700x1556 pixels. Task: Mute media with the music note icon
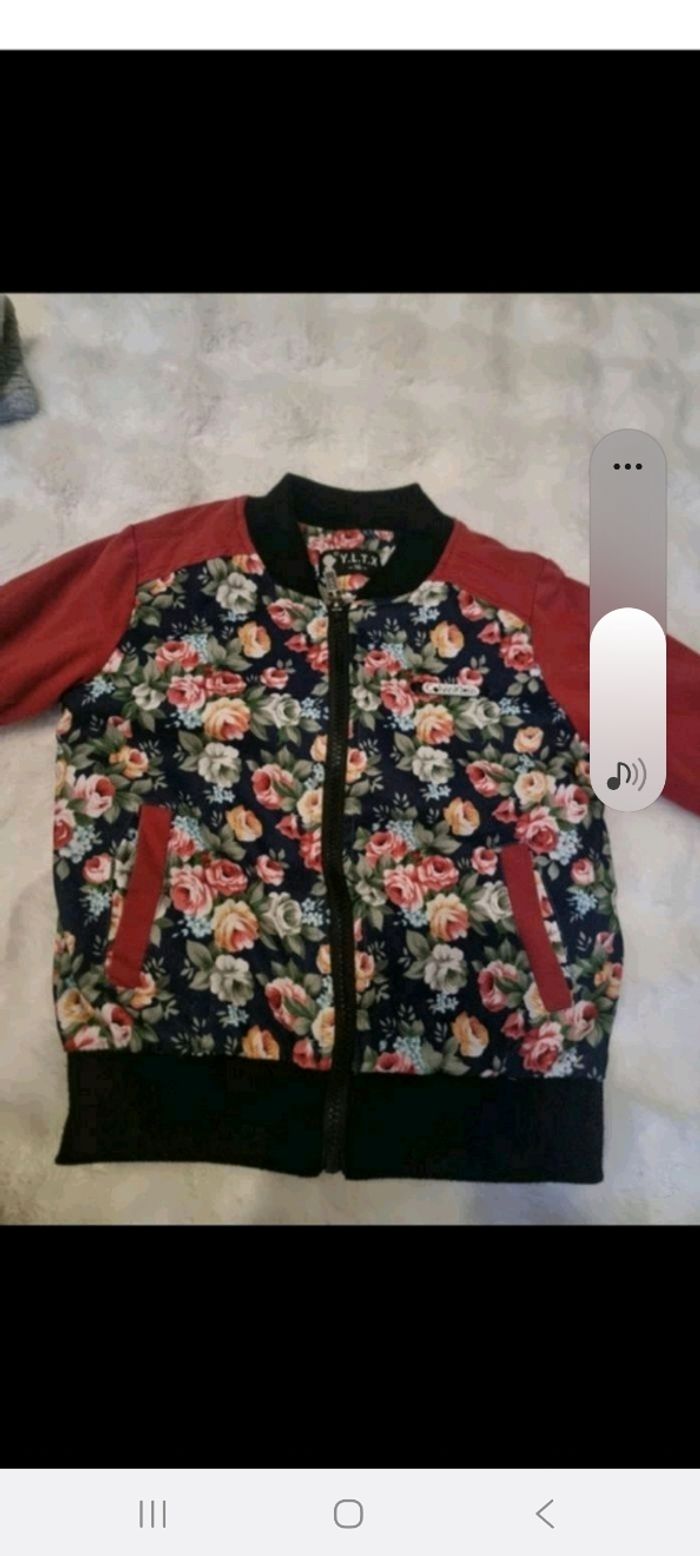point(626,775)
